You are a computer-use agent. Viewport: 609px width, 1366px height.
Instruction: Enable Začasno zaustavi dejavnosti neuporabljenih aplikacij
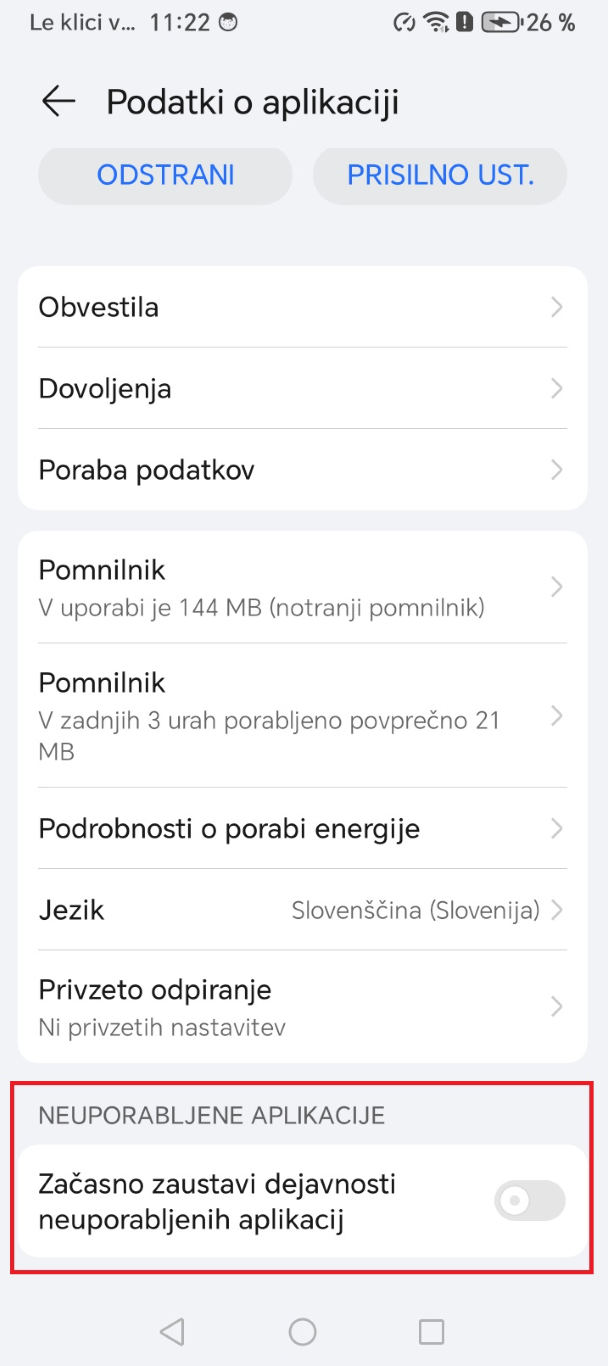click(x=530, y=1201)
